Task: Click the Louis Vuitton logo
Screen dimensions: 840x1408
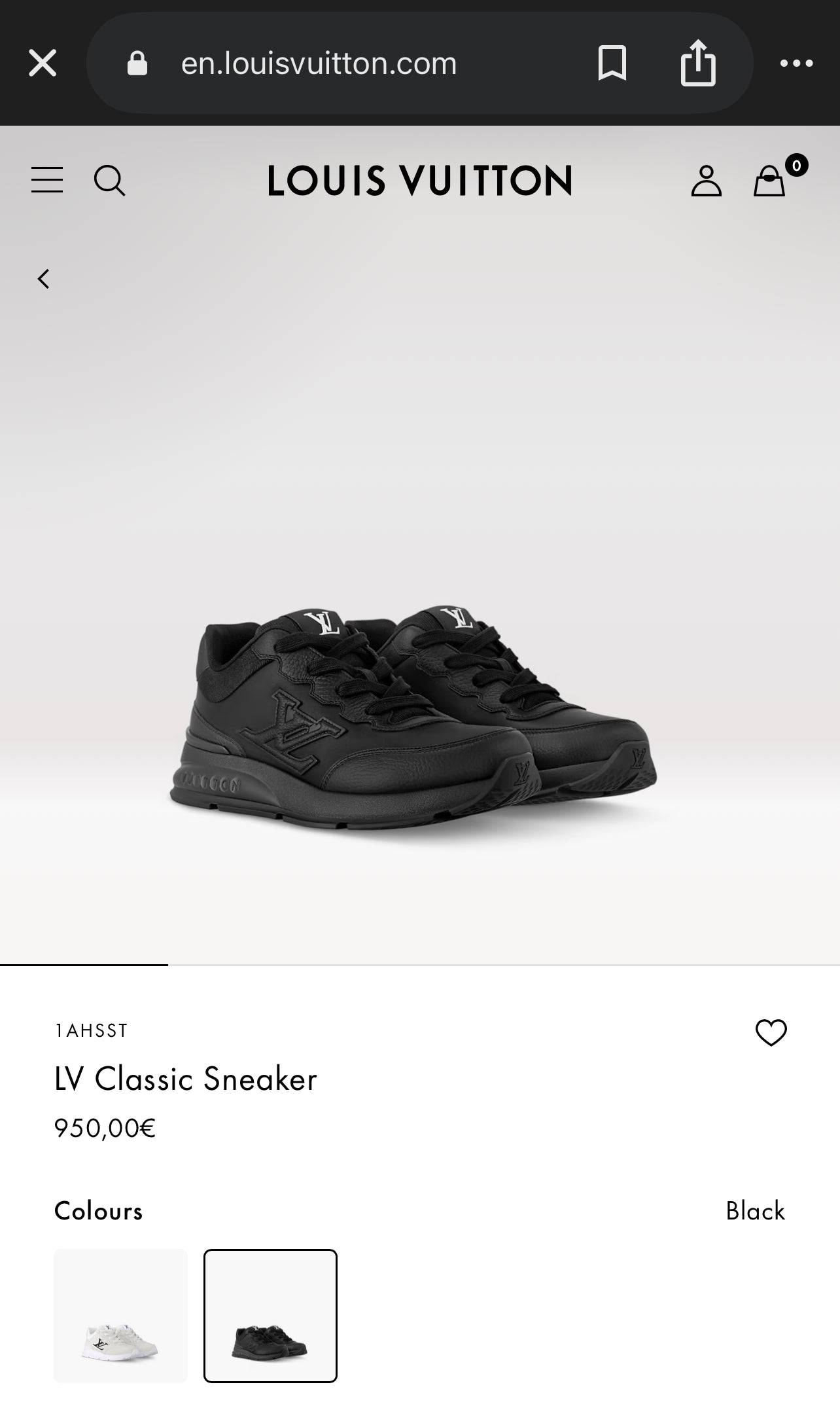Action: click(420, 181)
